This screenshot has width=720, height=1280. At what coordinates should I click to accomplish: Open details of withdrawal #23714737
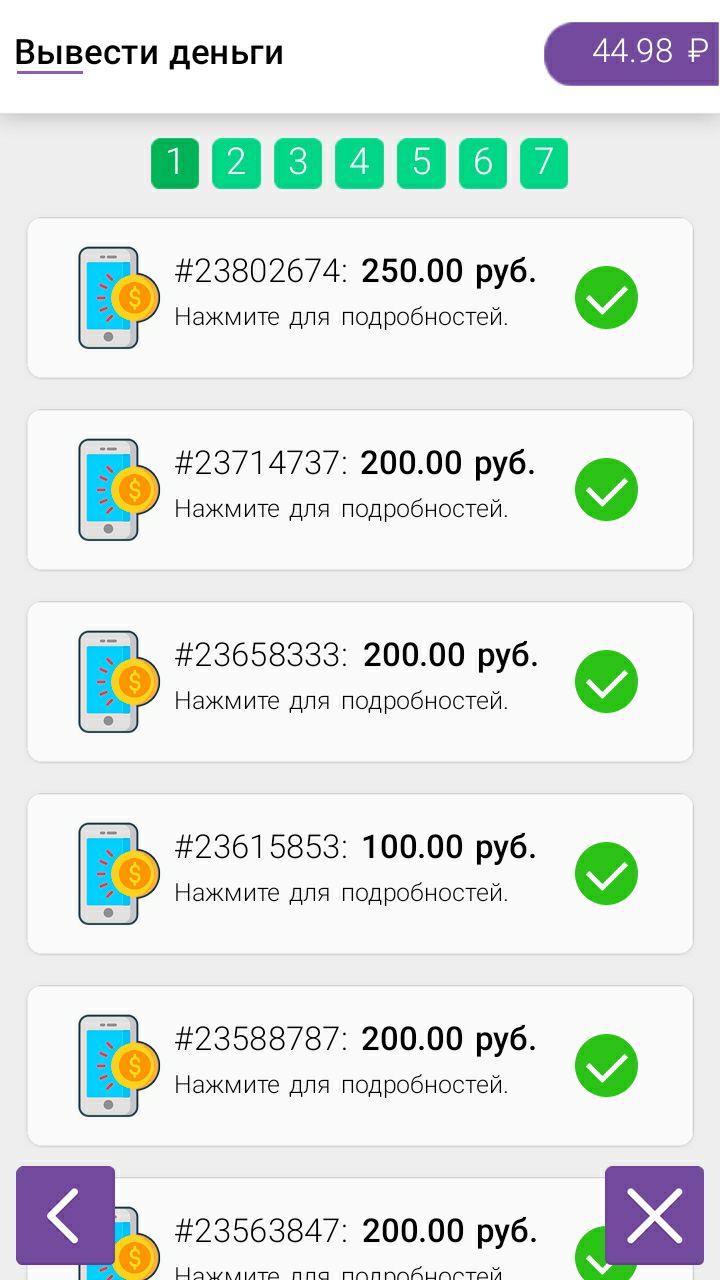(360, 490)
